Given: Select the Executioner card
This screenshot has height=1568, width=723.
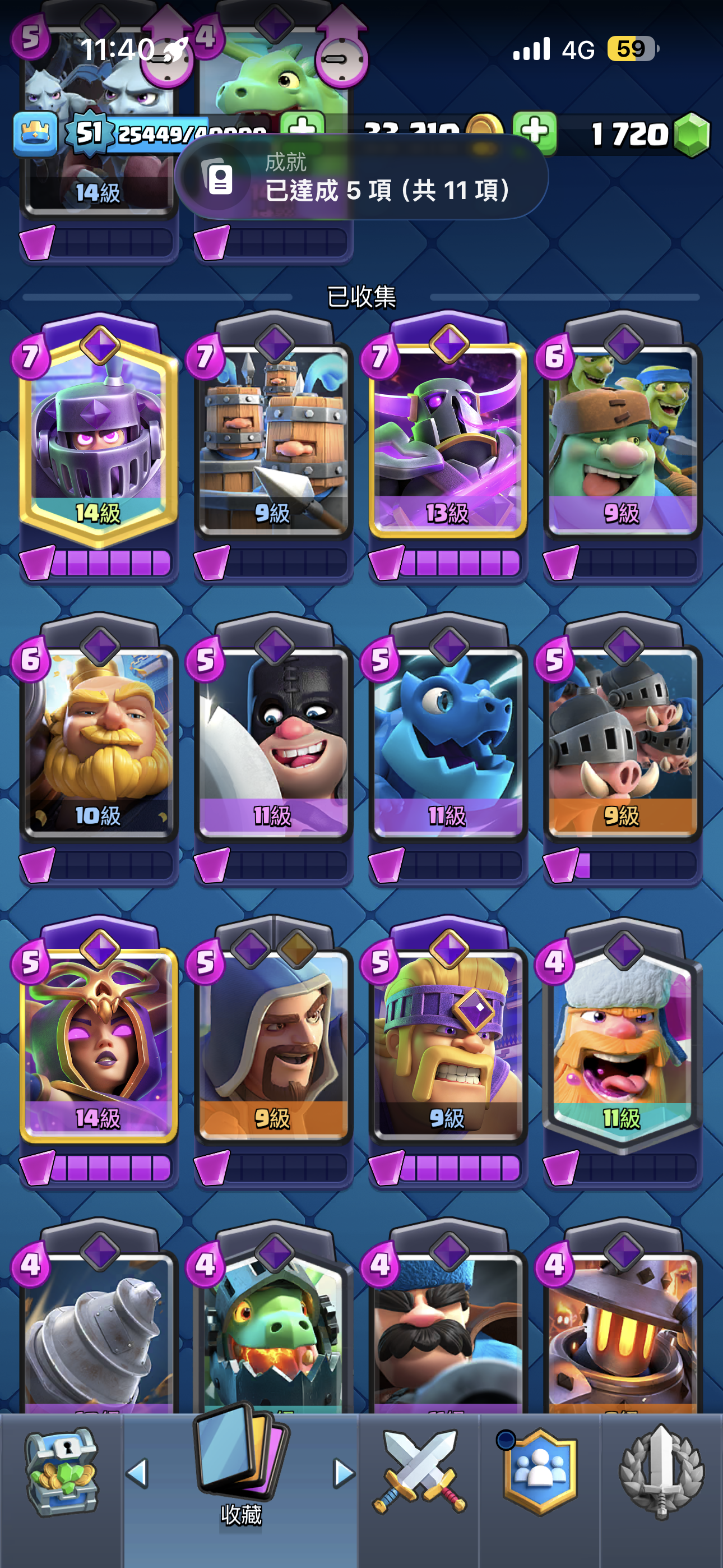Looking at the screenshot, I should 274,741.
